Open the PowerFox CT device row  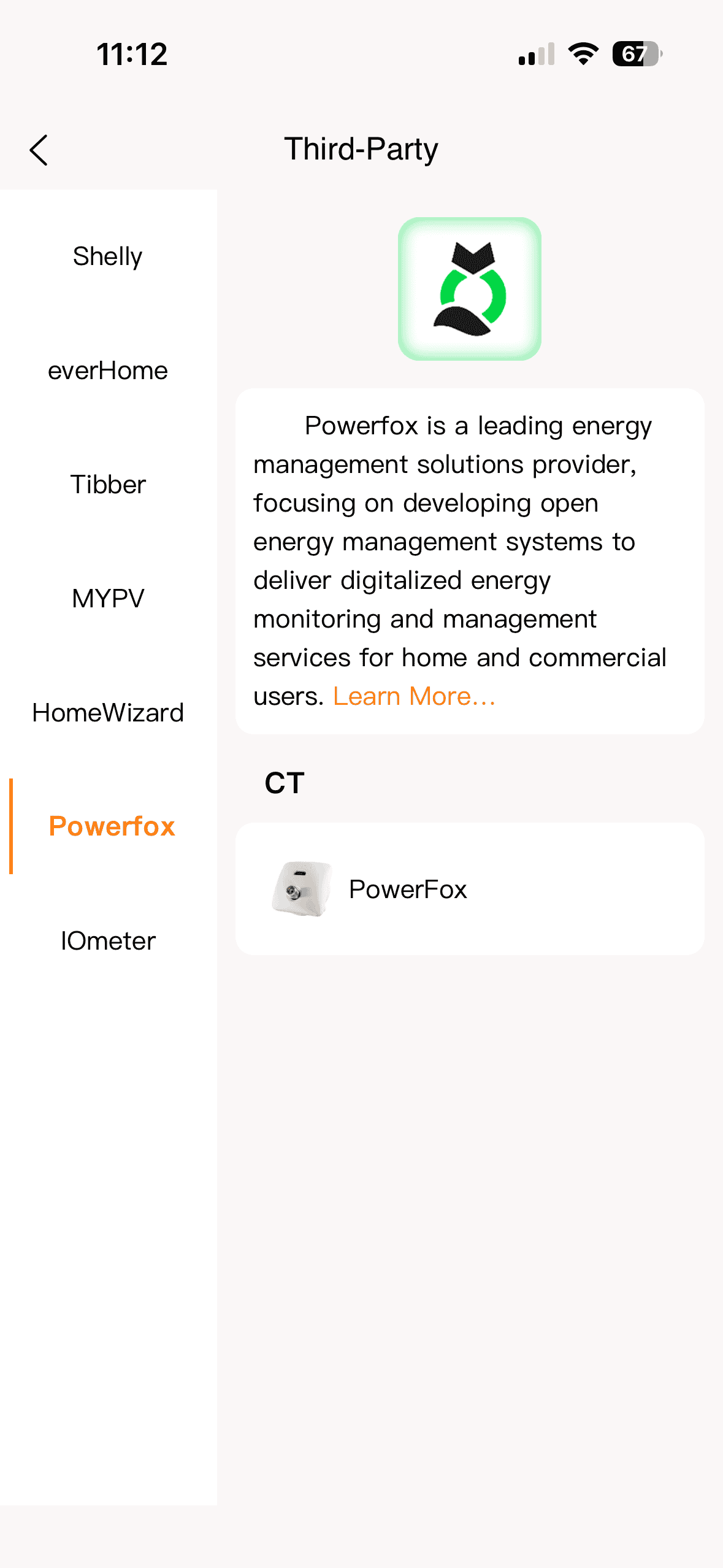coord(469,889)
